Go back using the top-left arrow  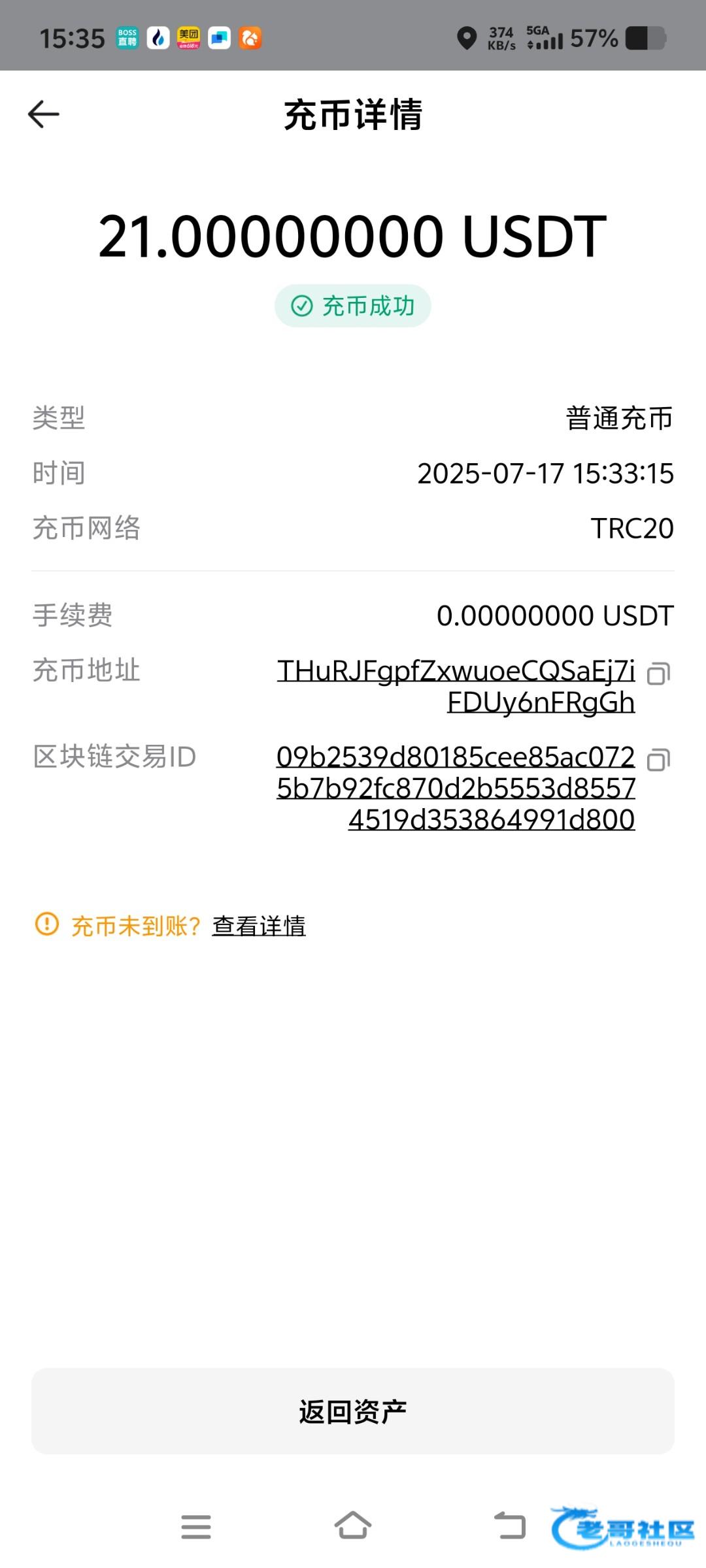(44, 114)
